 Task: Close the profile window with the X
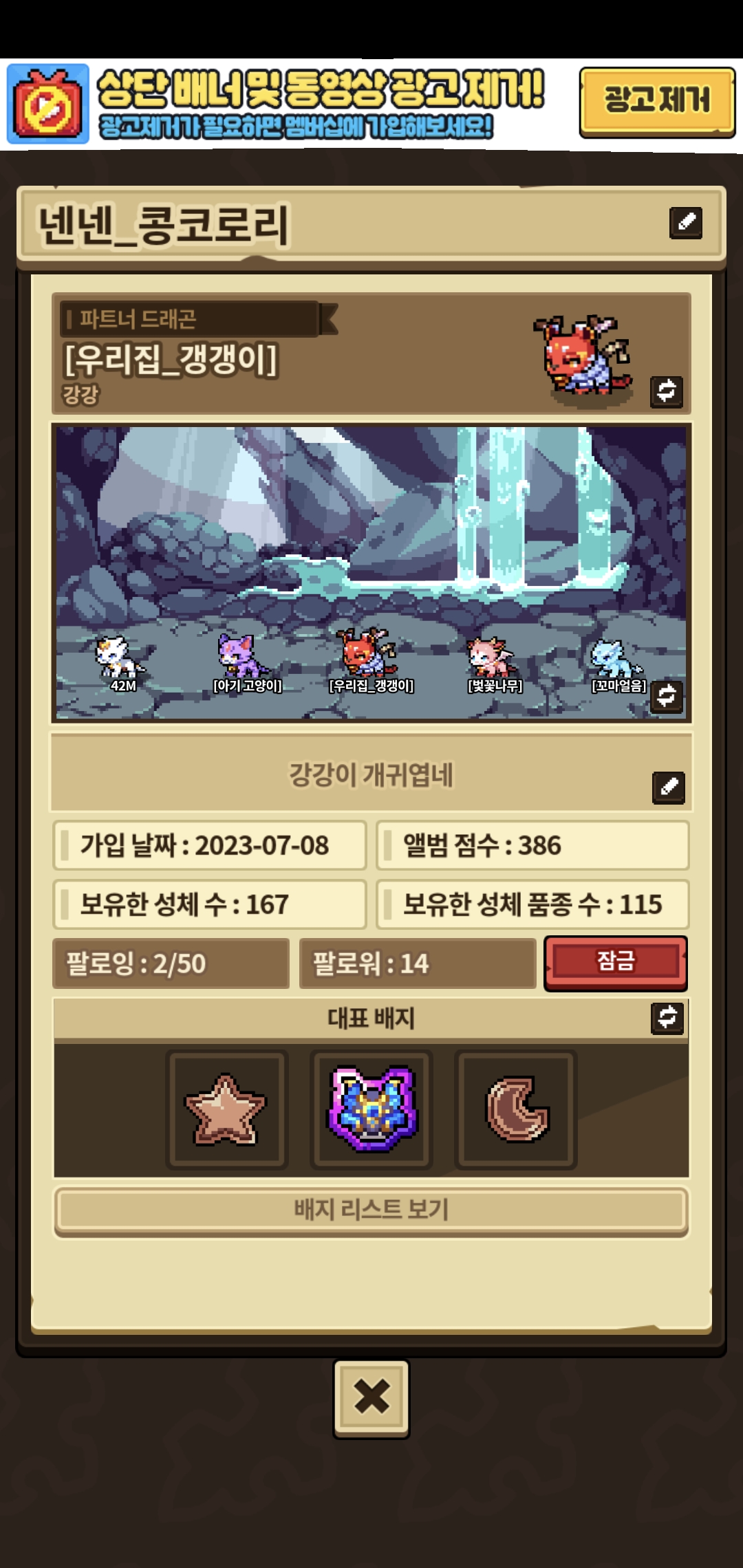pyautogui.click(x=371, y=1397)
